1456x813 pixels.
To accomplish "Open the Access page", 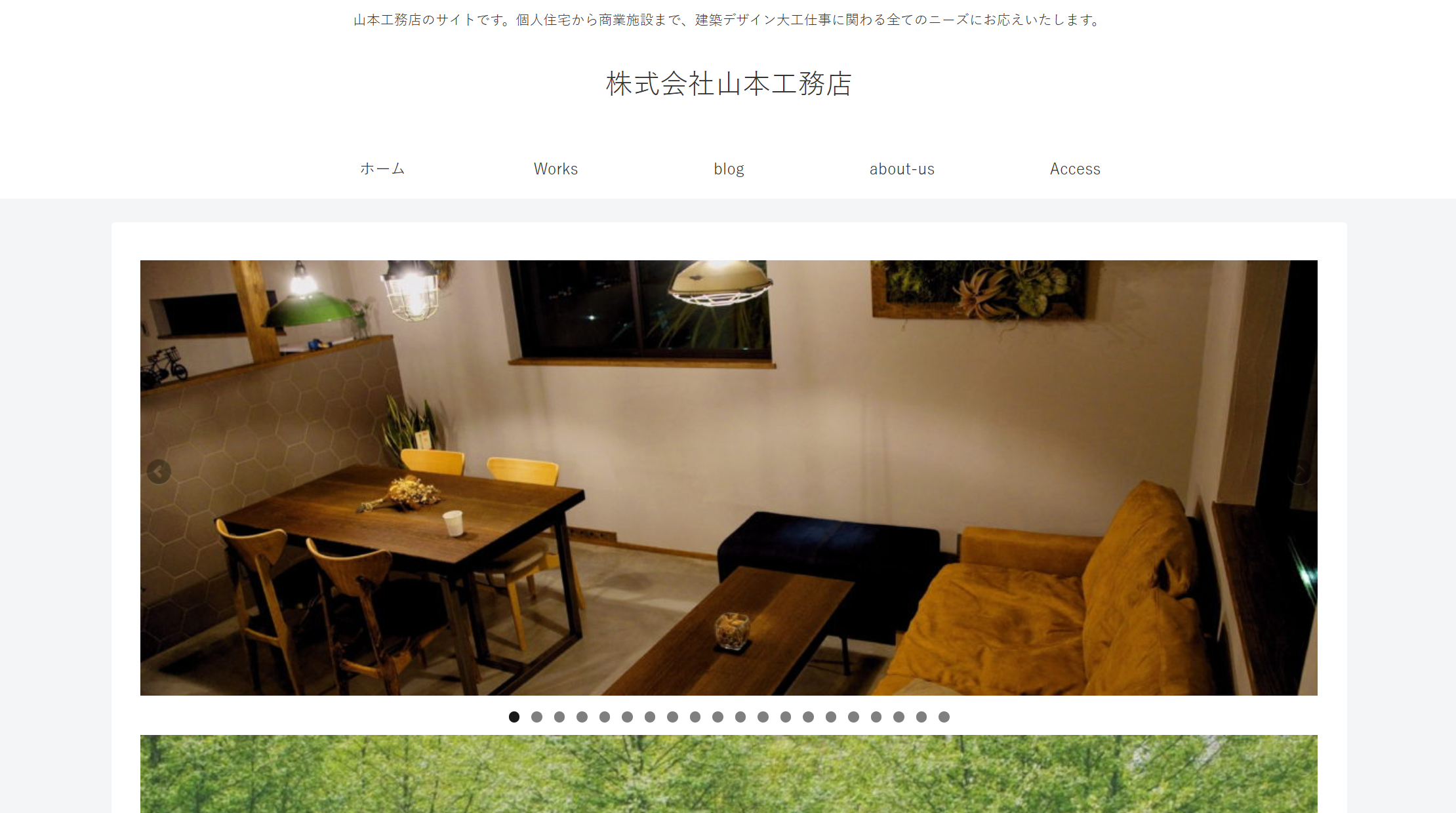I will [x=1075, y=169].
